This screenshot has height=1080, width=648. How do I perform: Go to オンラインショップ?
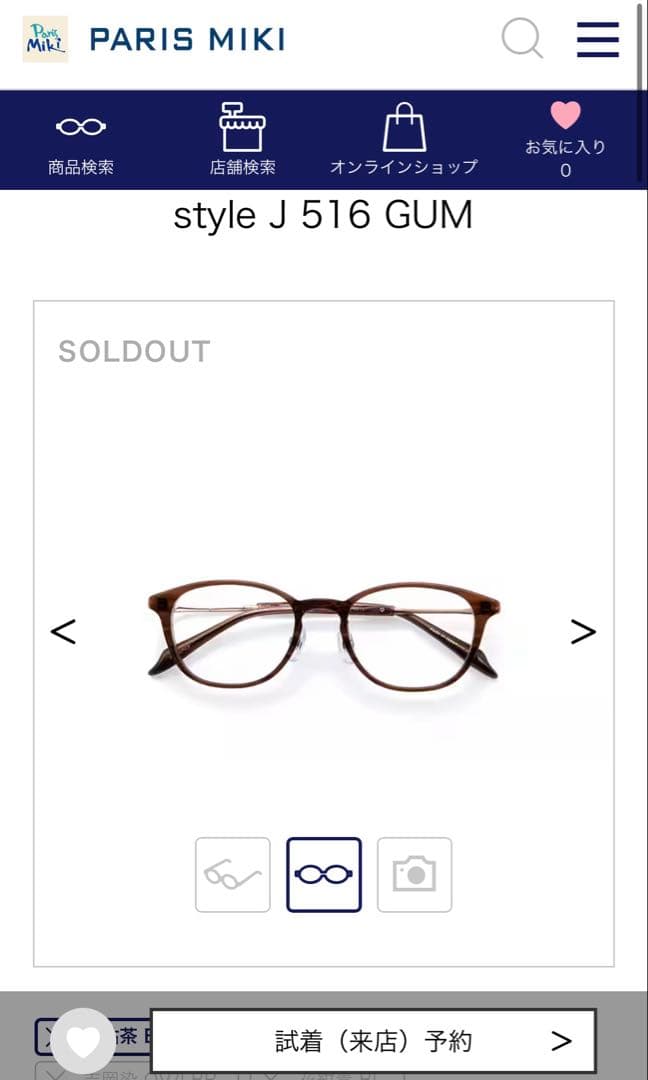click(x=404, y=140)
